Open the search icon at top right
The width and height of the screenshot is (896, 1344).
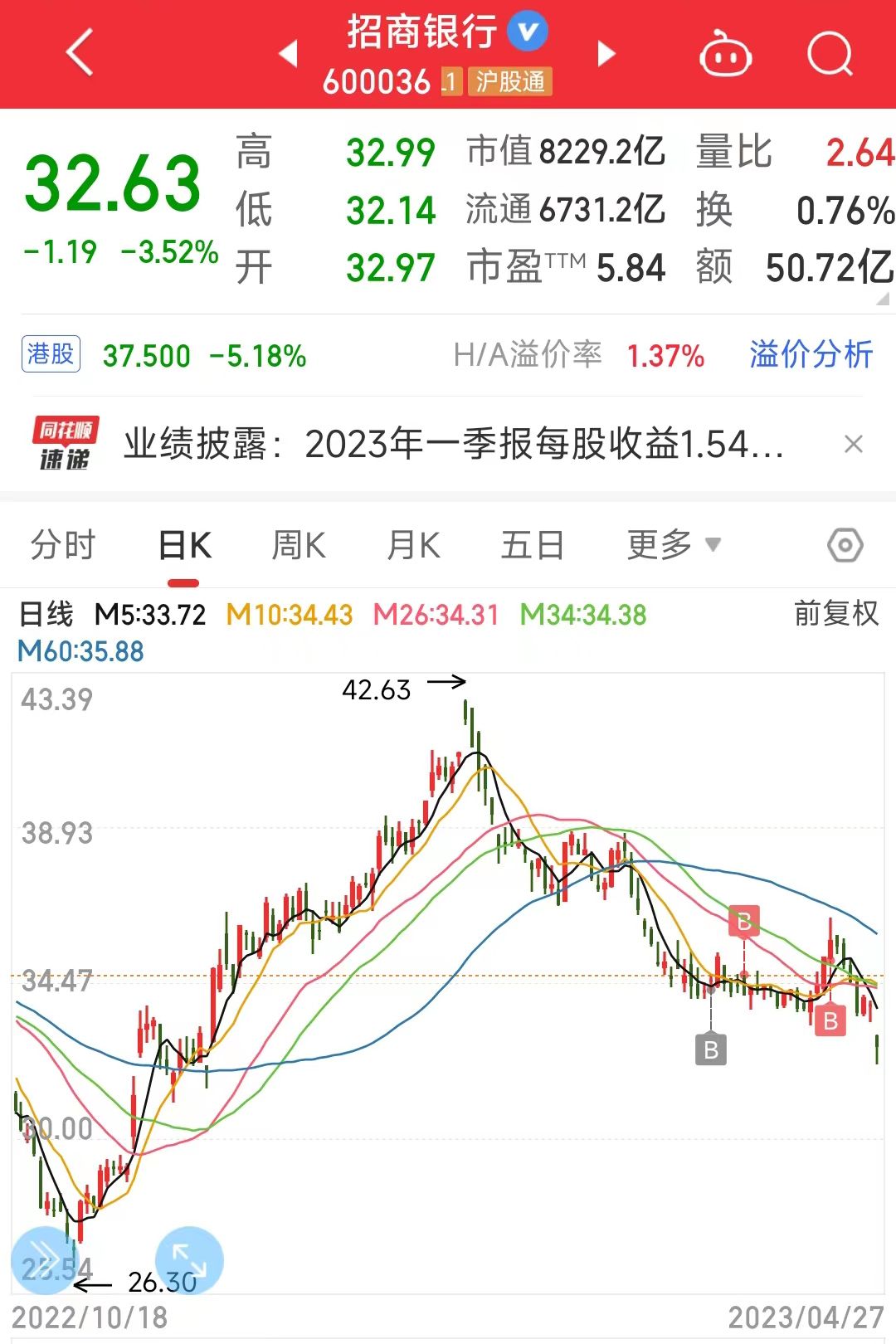click(830, 54)
